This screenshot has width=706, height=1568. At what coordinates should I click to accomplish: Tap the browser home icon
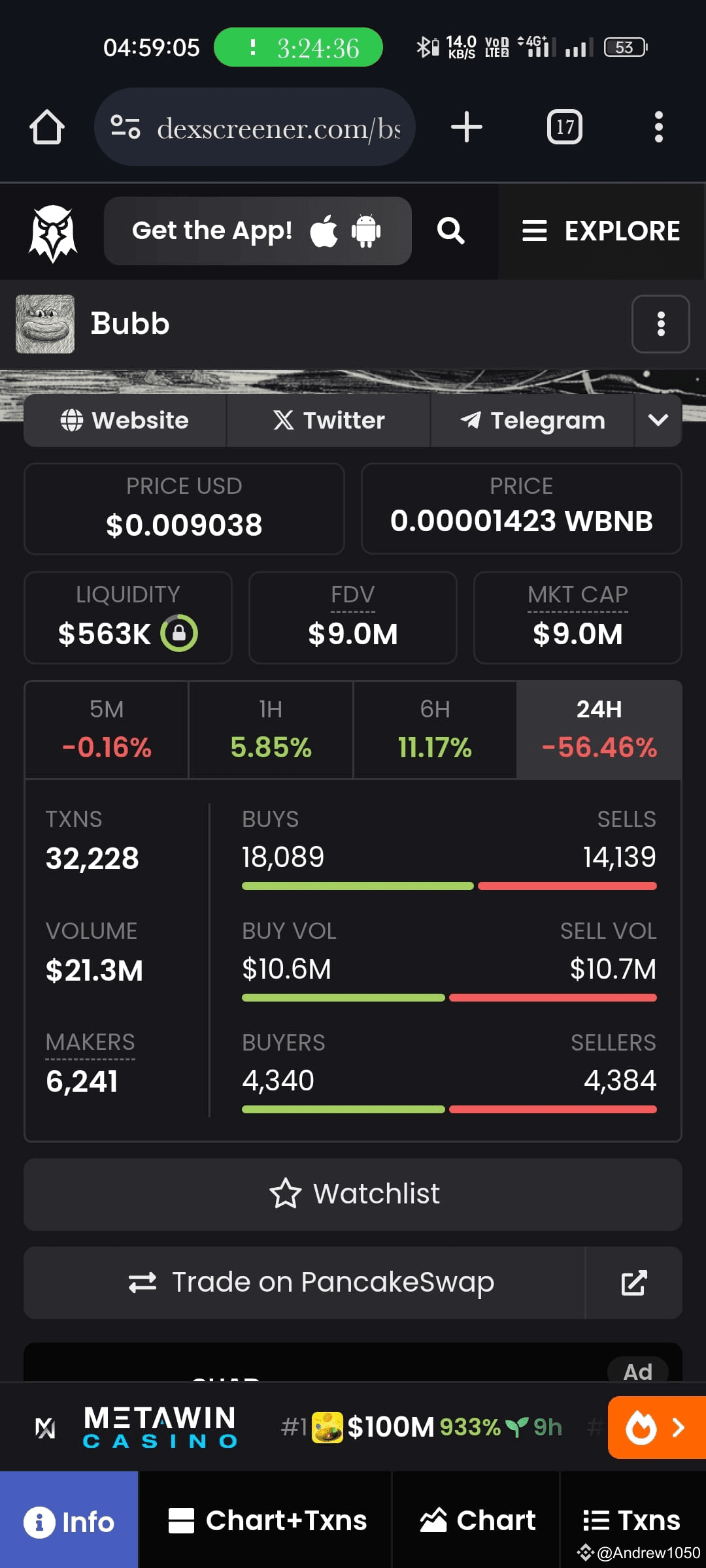(x=46, y=127)
